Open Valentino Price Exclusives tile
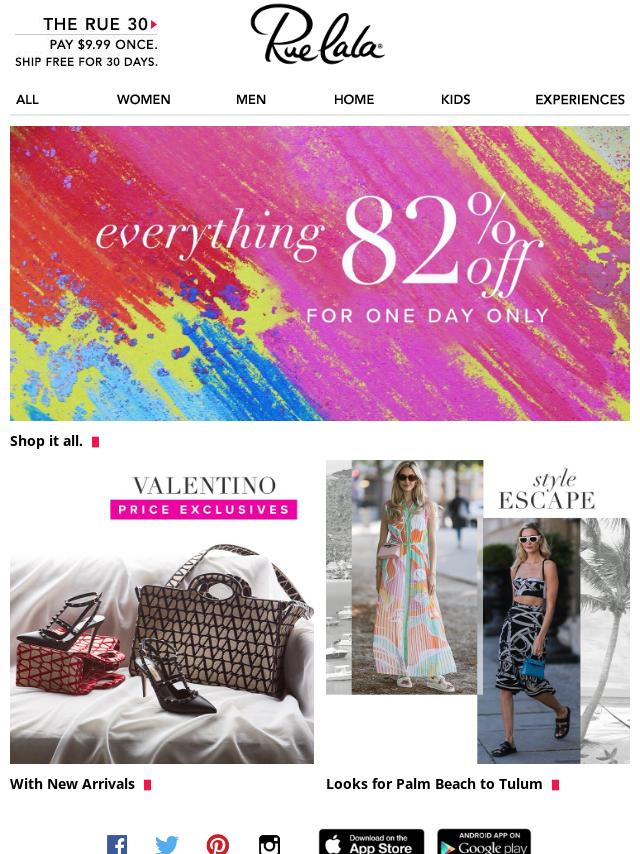The height and width of the screenshot is (854, 640). coord(162,612)
